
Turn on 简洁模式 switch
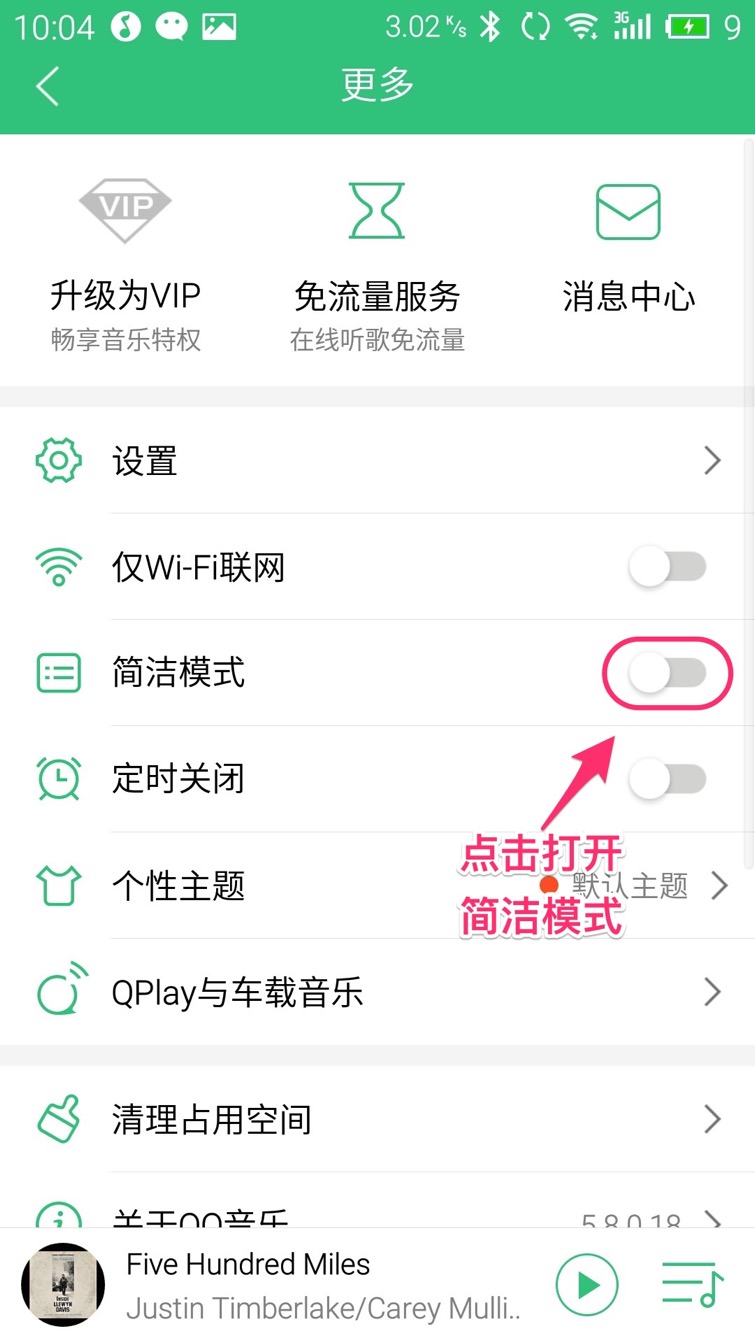(667, 674)
